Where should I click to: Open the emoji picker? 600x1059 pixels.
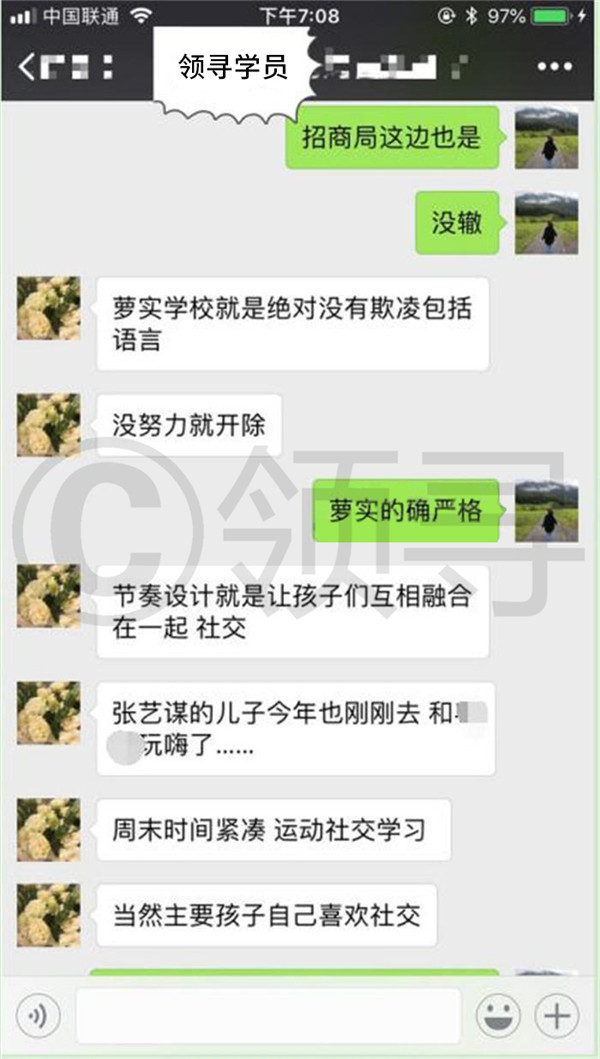498,1015
